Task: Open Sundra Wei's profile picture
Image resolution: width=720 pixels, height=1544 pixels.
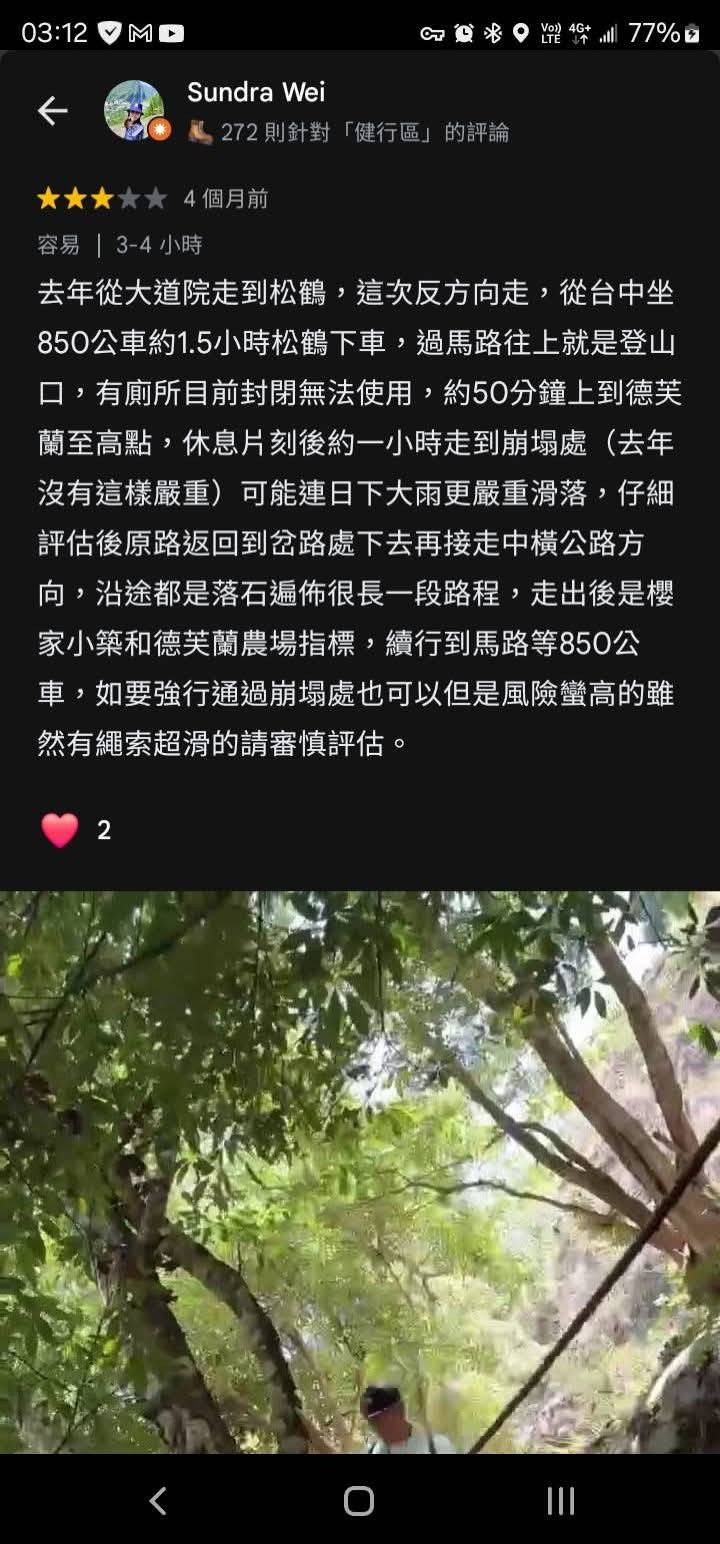Action: [x=134, y=110]
